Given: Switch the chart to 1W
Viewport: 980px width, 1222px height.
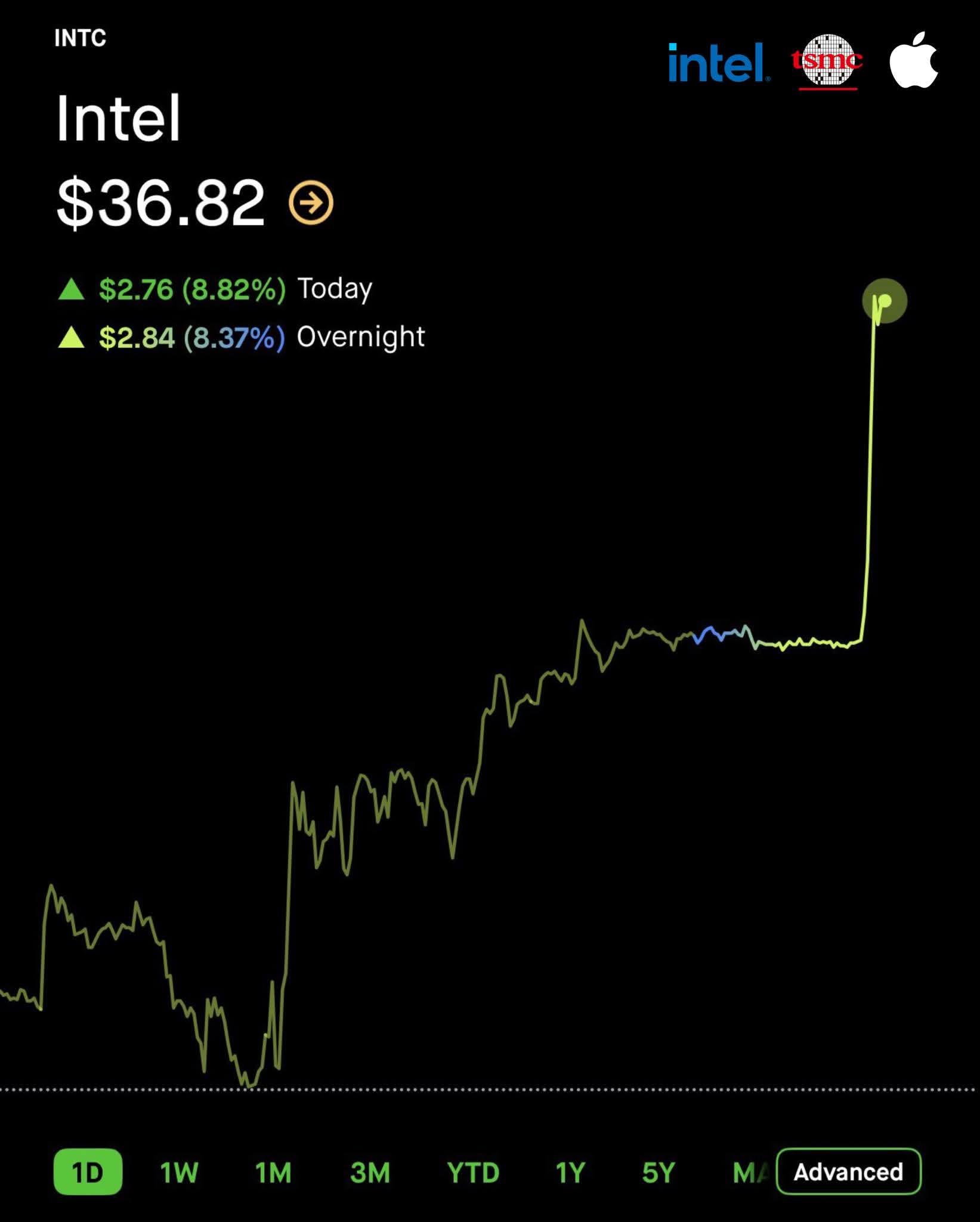Looking at the screenshot, I should click(x=179, y=1172).
